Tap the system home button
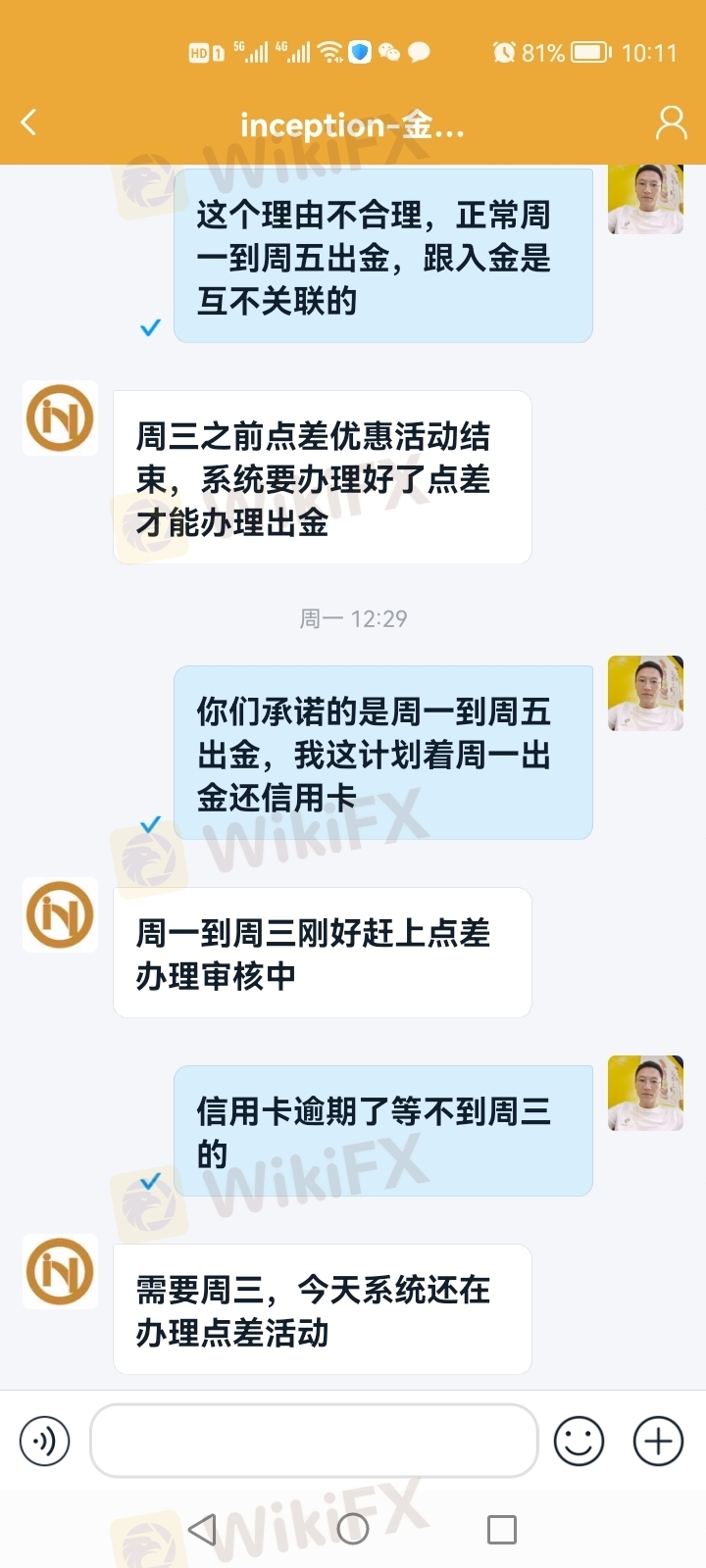The image size is (706, 1568). pyautogui.click(x=352, y=1529)
